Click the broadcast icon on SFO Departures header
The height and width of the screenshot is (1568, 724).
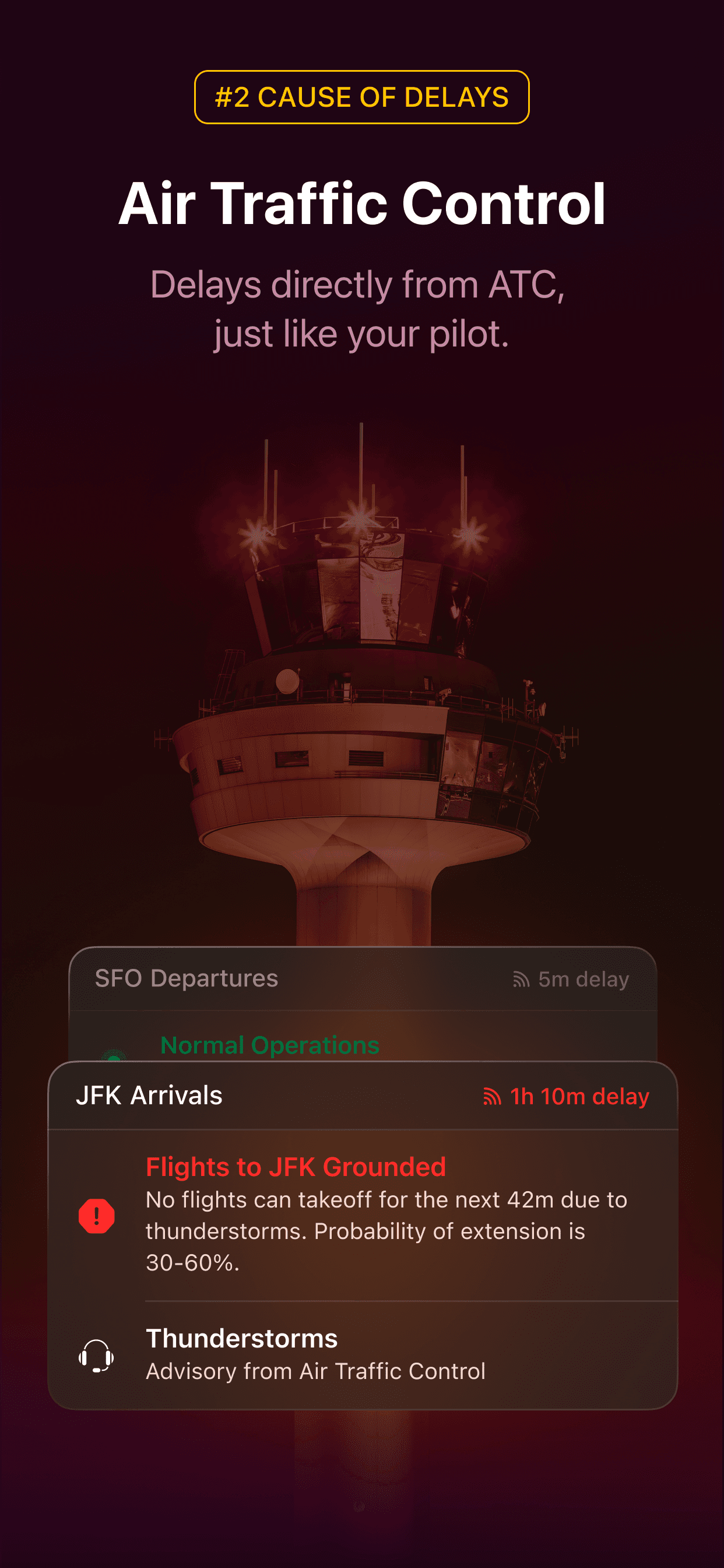coord(521,979)
